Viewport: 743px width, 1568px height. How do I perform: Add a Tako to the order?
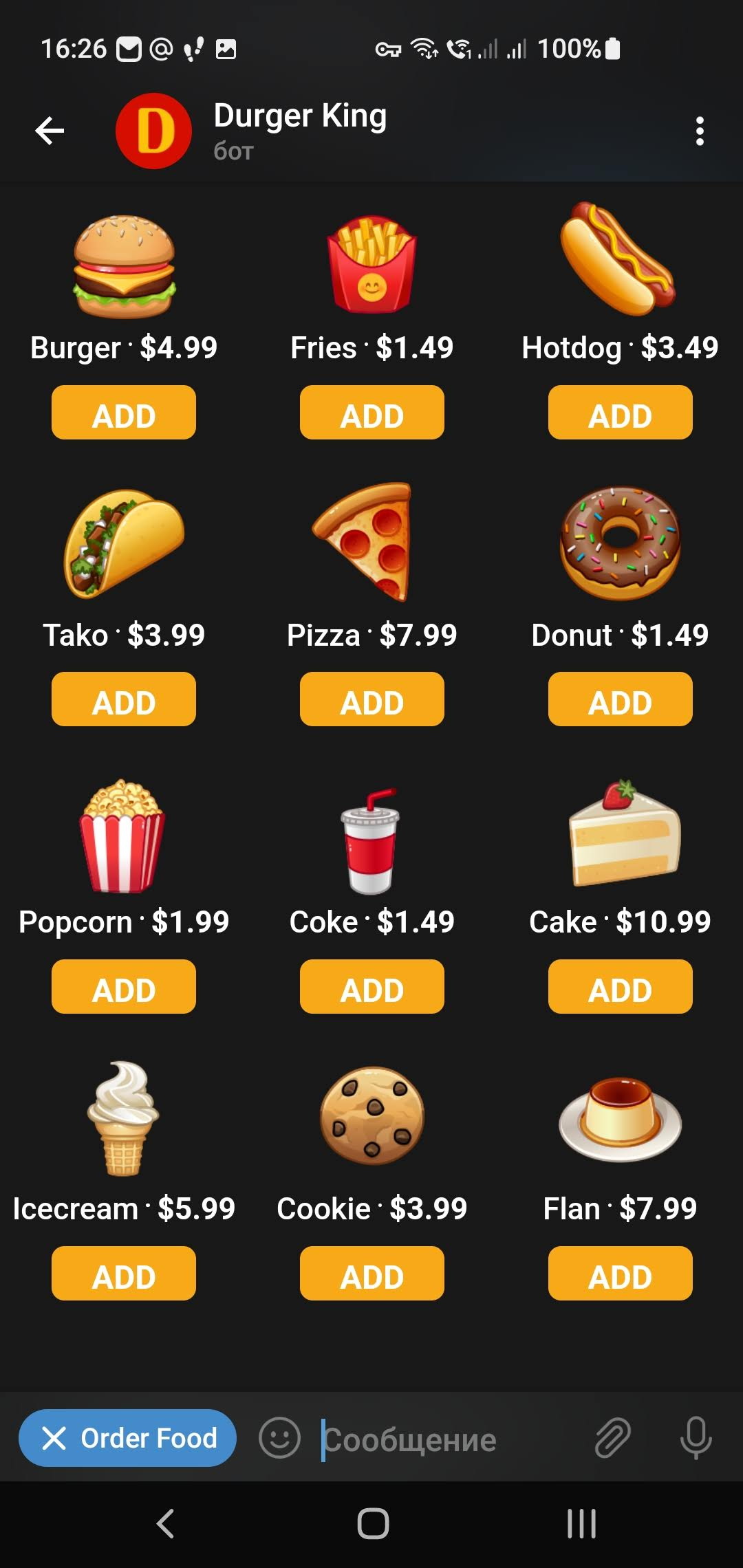(124, 699)
